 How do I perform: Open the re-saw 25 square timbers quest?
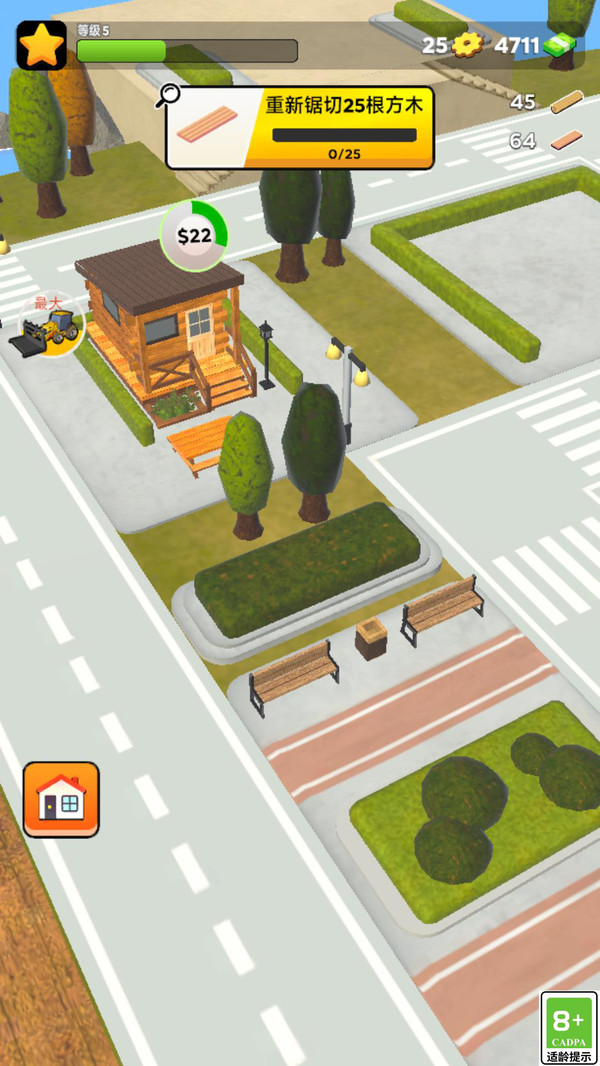300,127
